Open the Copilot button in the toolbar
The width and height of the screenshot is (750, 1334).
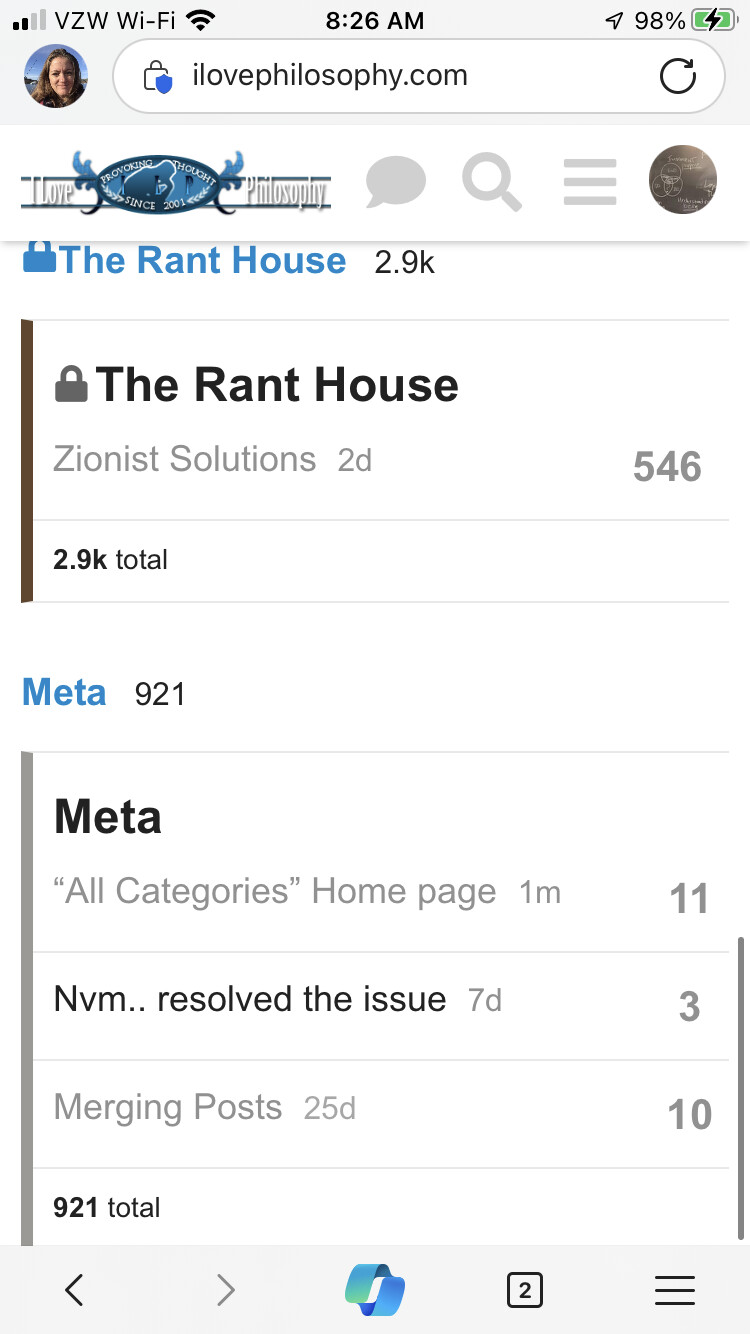[375, 1290]
